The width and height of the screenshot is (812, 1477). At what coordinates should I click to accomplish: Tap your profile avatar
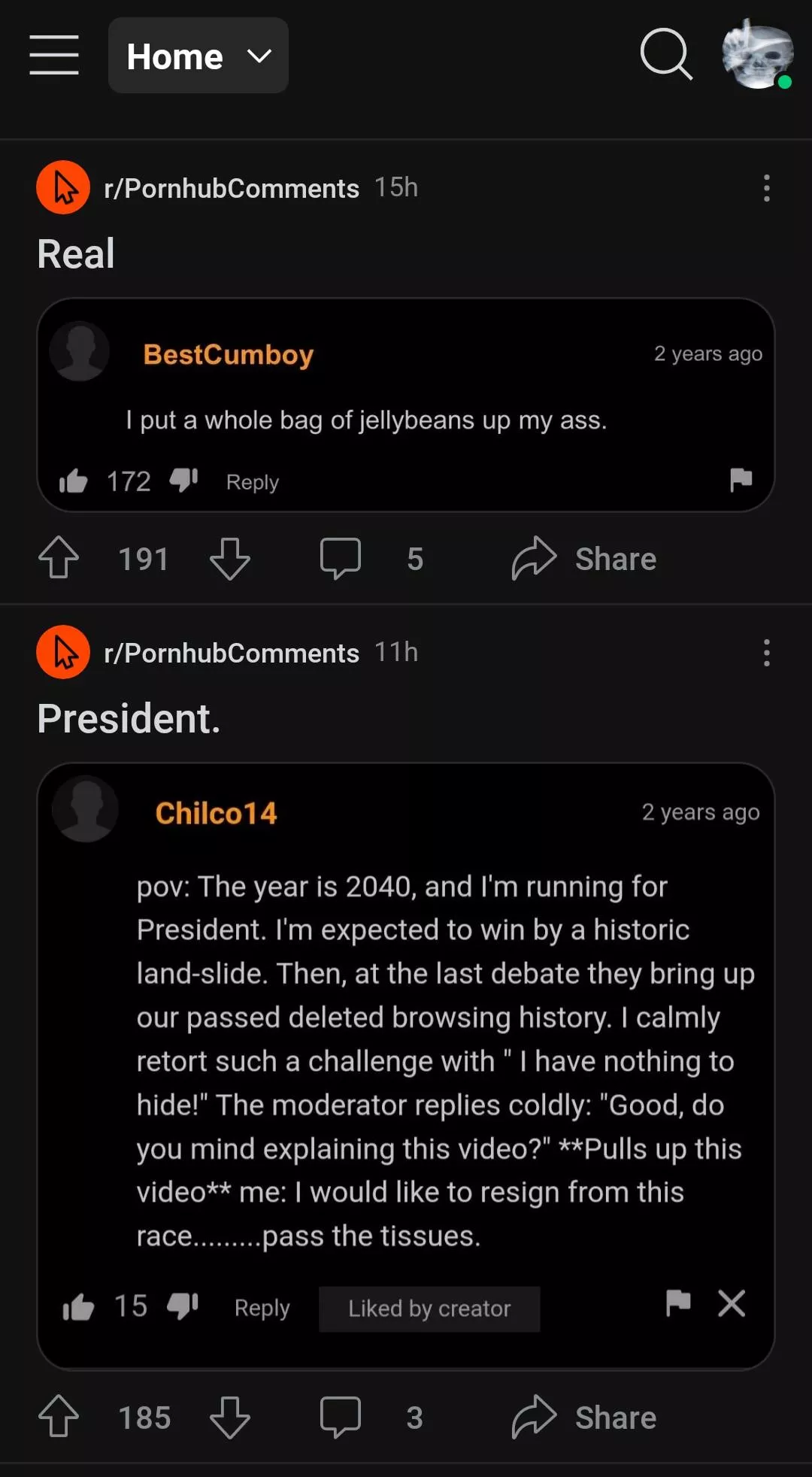point(758,54)
